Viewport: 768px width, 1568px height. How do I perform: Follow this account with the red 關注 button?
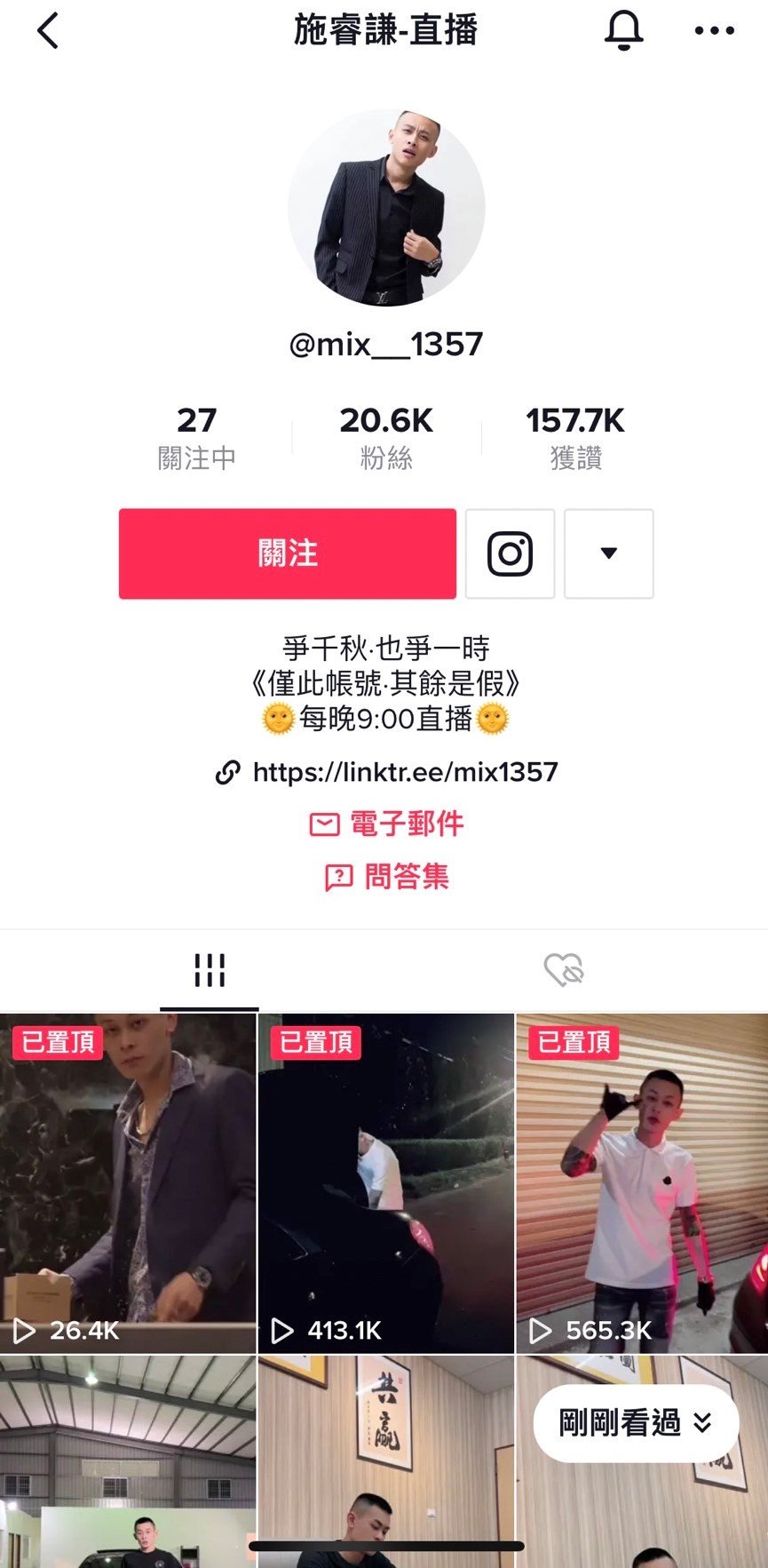(287, 553)
